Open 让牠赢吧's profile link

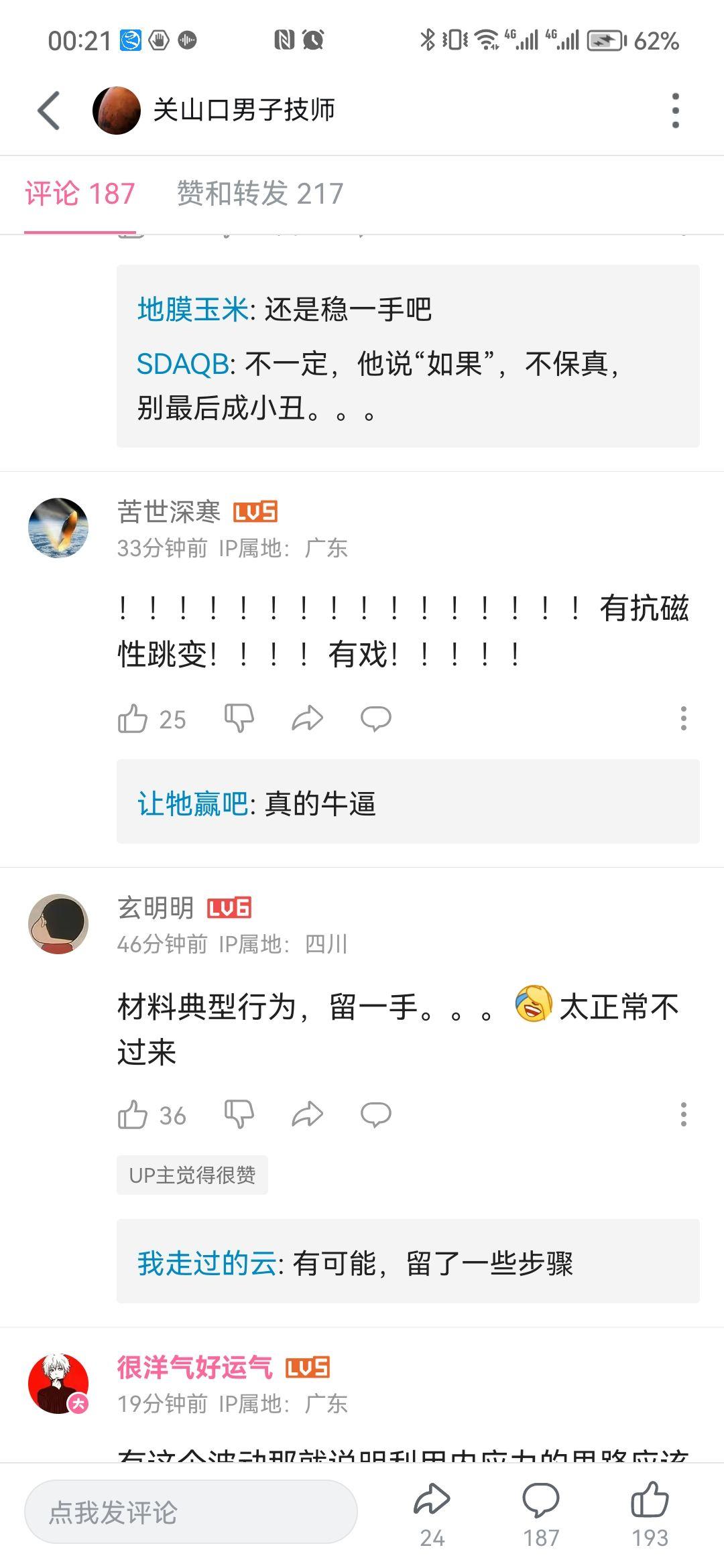pyautogui.click(x=192, y=803)
